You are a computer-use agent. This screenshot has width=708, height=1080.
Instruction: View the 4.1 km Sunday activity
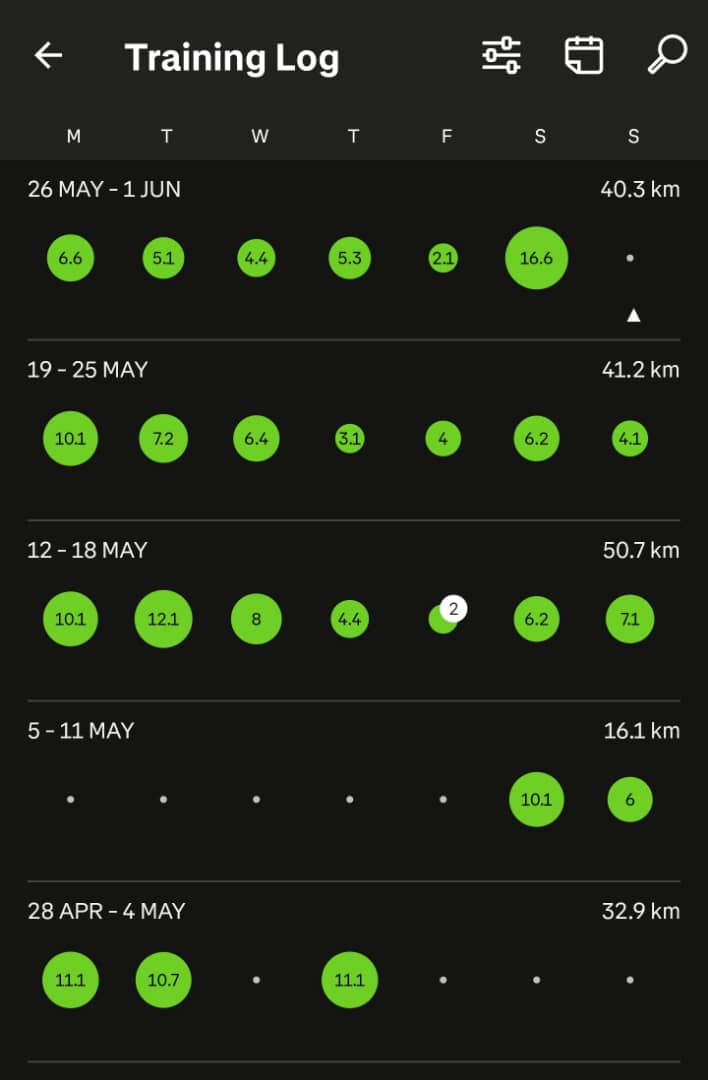pyautogui.click(x=630, y=439)
